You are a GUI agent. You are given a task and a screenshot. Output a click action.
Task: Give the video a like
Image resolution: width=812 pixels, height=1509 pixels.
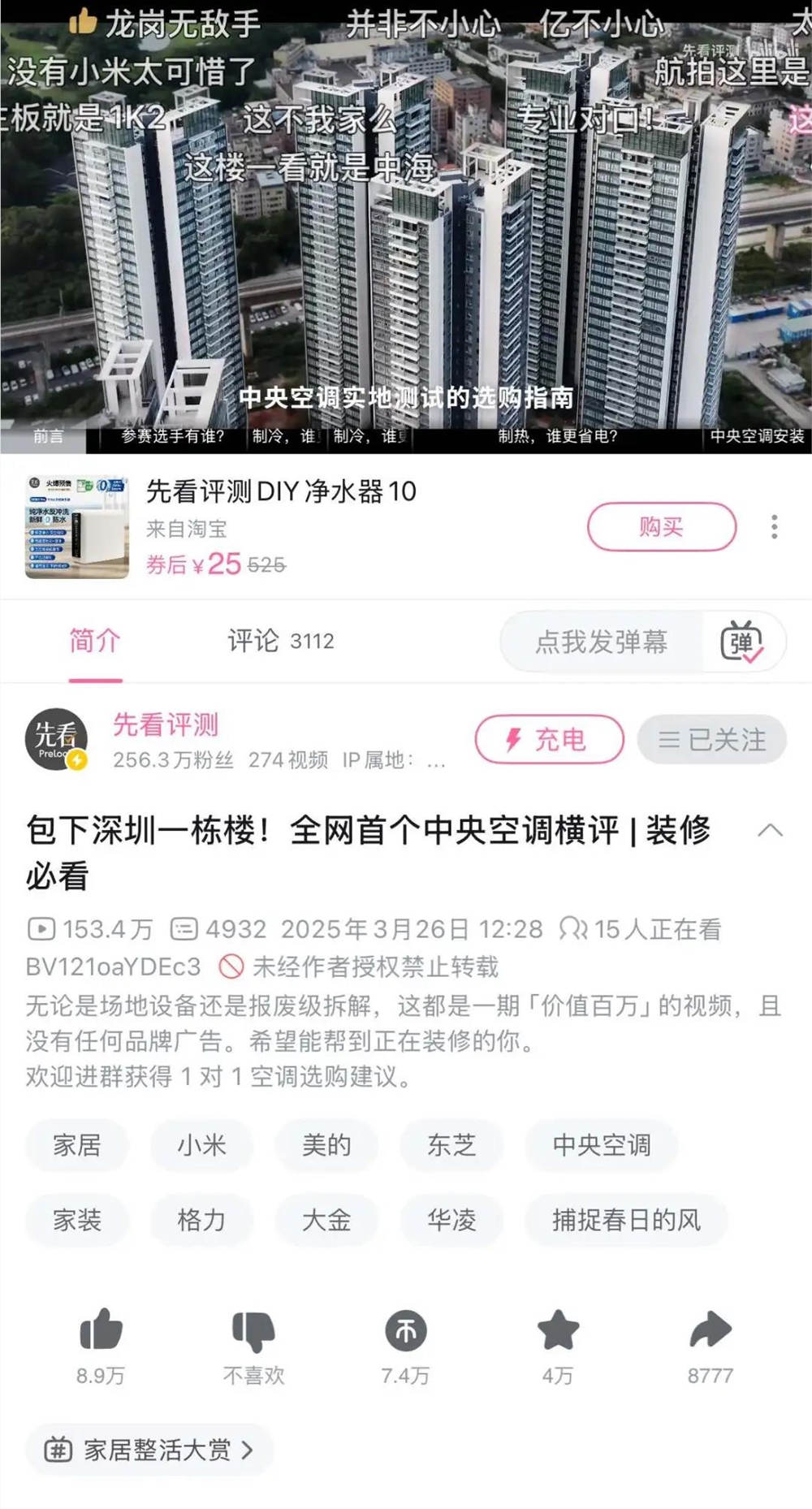click(99, 1332)
